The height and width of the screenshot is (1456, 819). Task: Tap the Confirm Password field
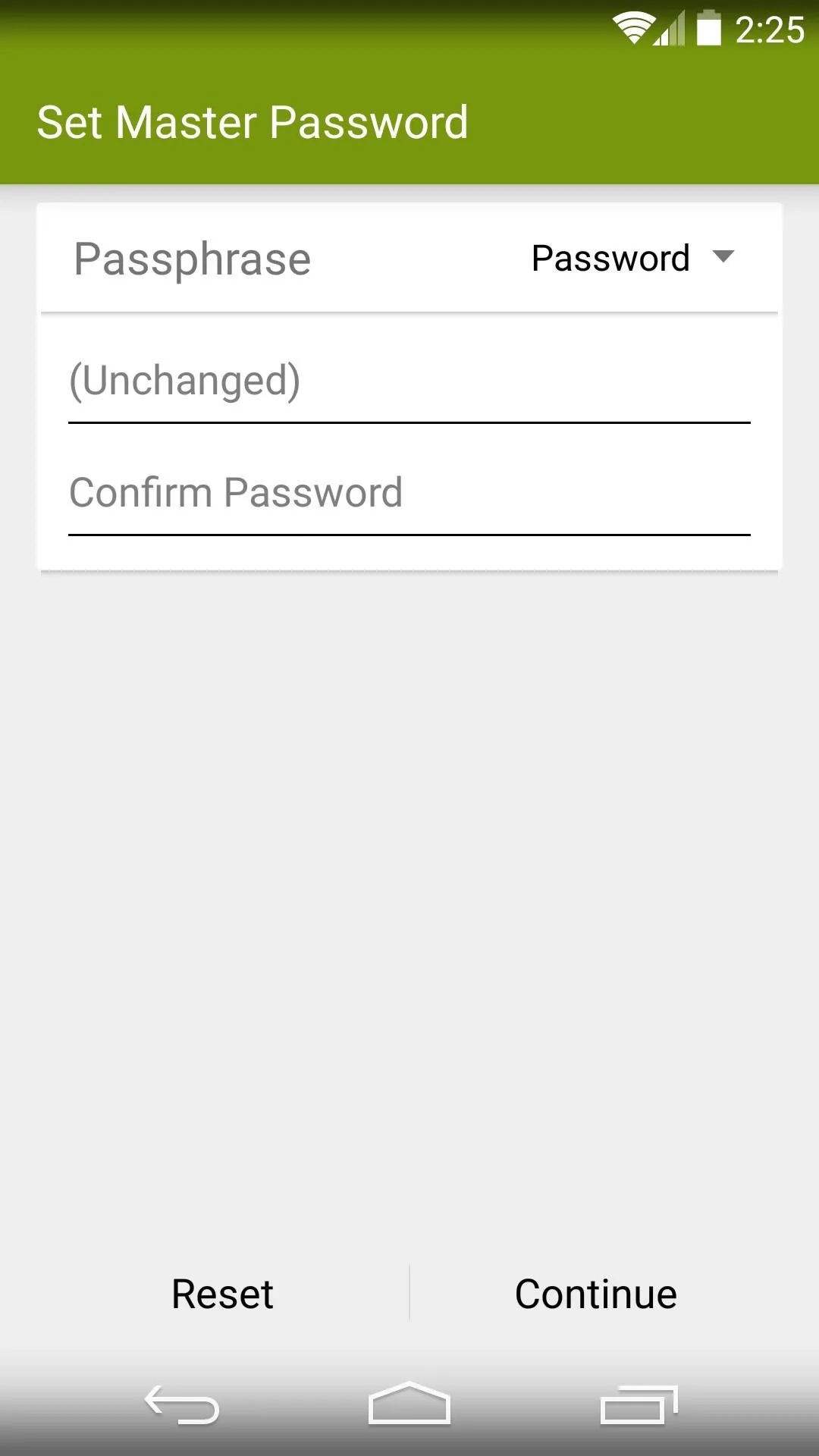[409, 494]
